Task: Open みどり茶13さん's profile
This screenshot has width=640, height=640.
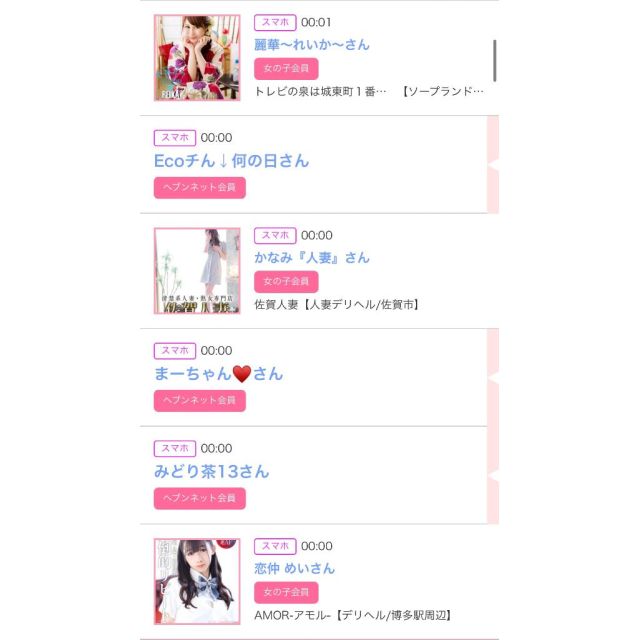Action: coord(211,471)
